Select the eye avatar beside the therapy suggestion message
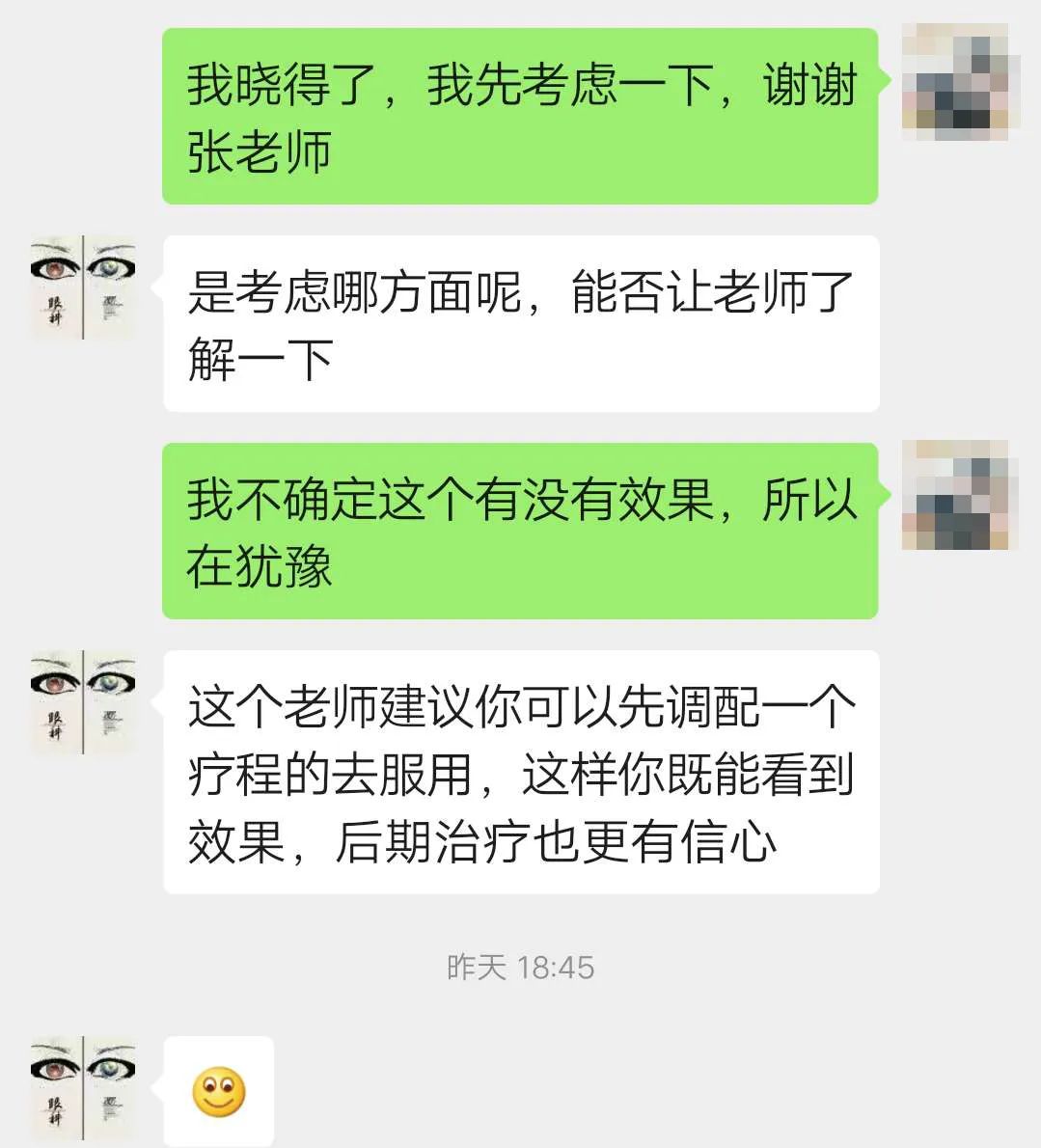Screen dimensions: 1041x1148 82,704
